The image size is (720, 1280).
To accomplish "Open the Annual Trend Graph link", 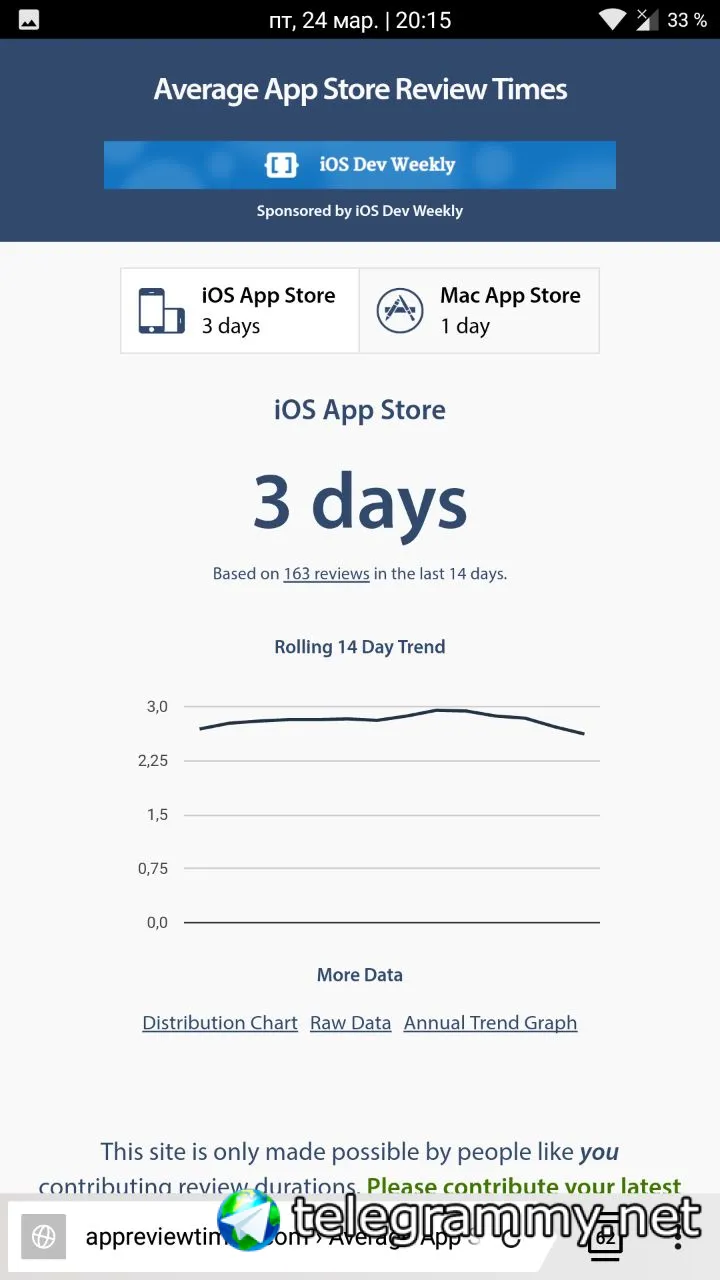I will [490, 1023].
